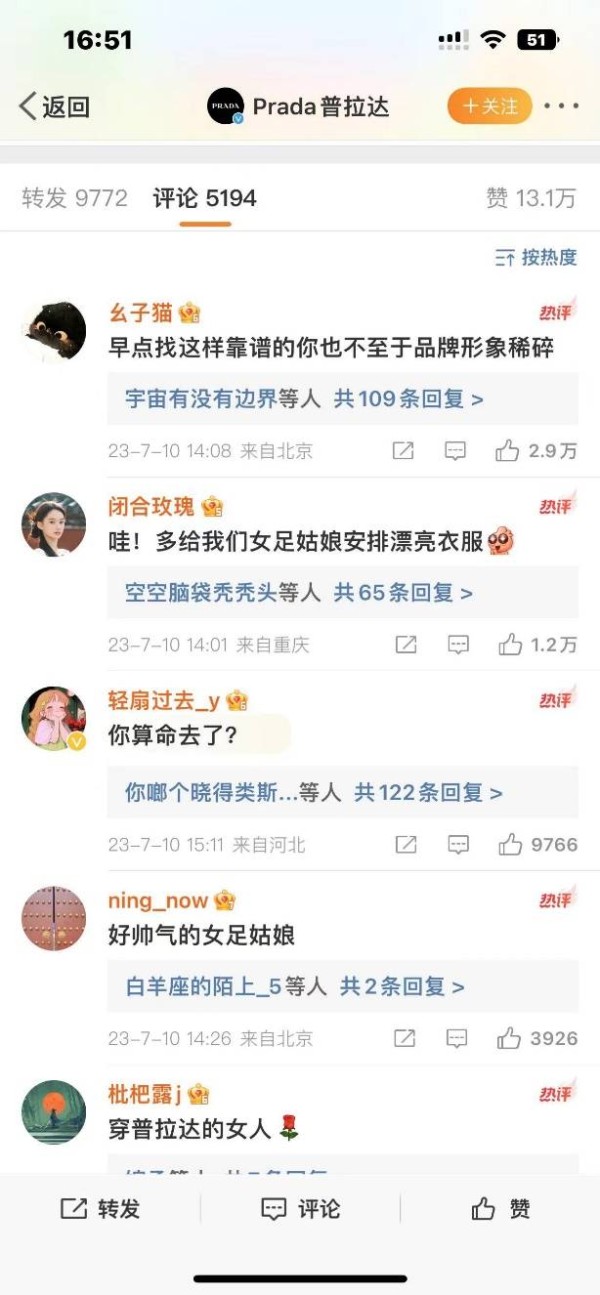Tap 转发 in the bottom bar
This screenshot has width=600, height=1295.
(x=100, y=1209)
